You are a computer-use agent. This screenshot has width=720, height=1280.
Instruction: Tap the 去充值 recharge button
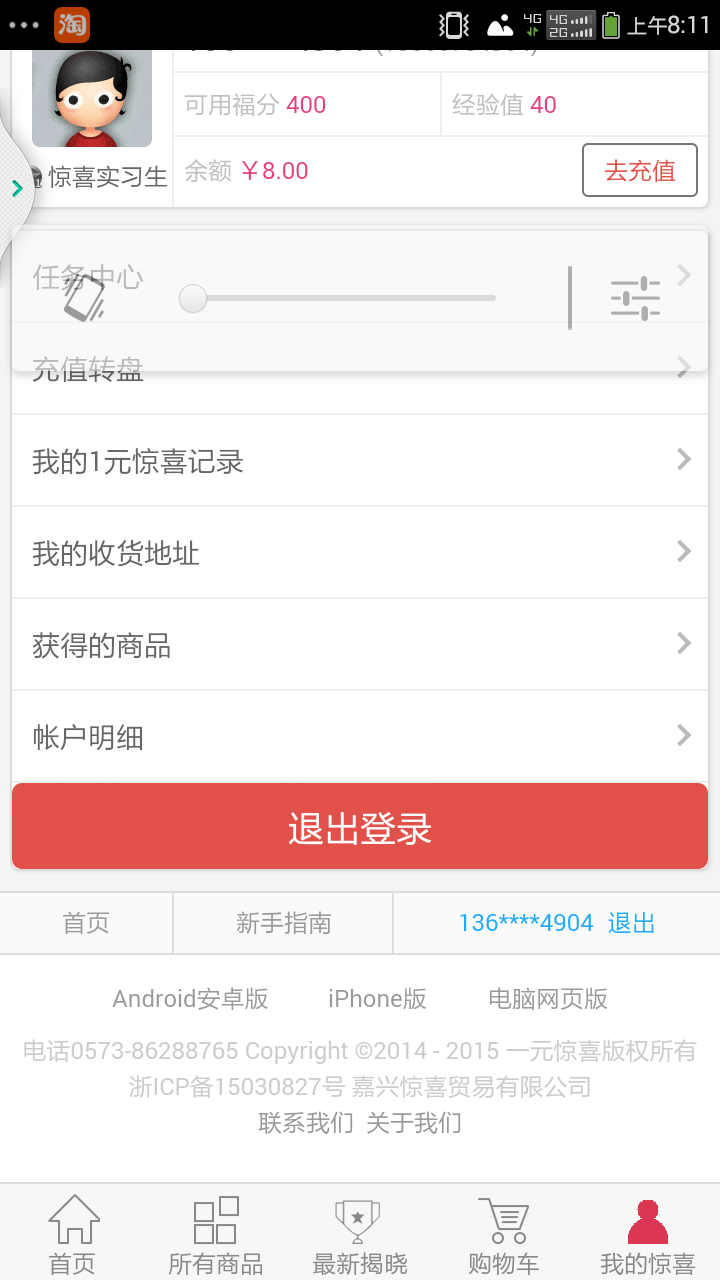coord(640,170)
